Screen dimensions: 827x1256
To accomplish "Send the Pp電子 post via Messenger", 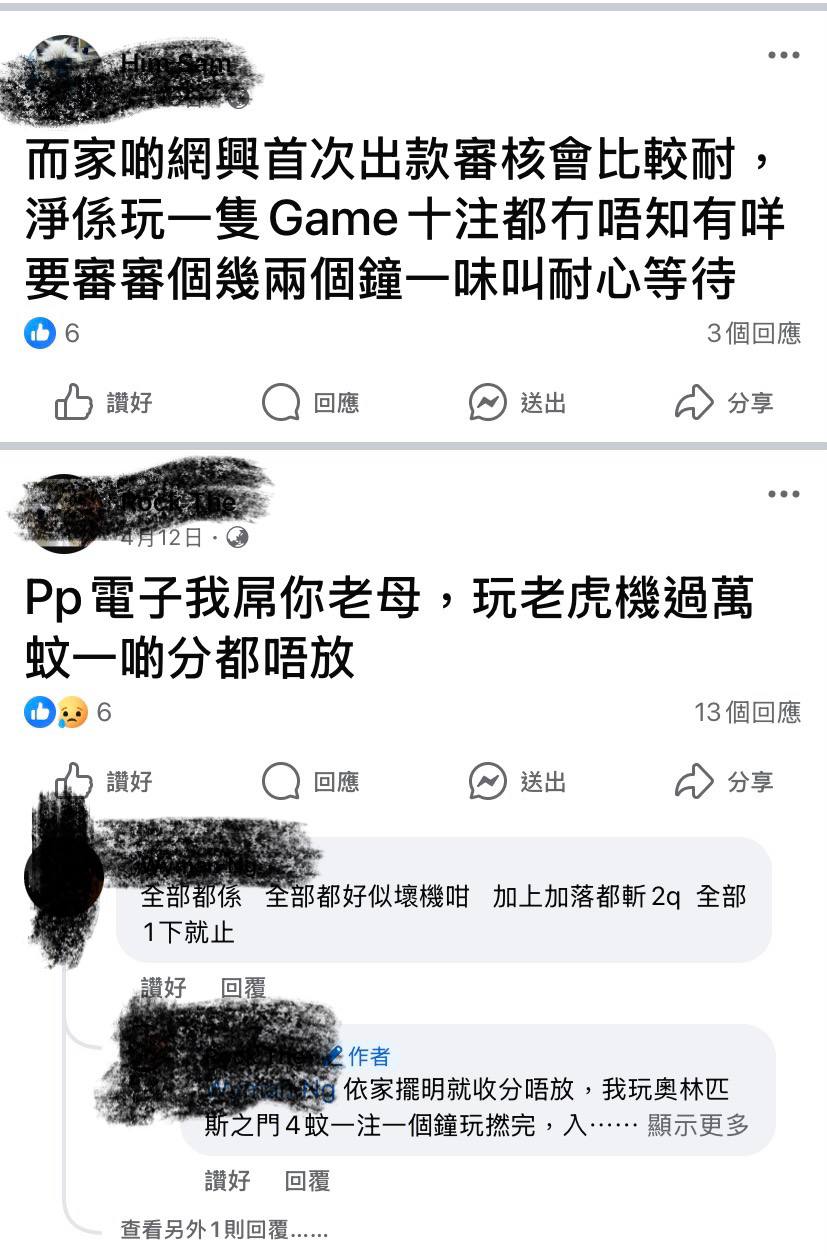I will pyautogui.click(x=517, y=782).
